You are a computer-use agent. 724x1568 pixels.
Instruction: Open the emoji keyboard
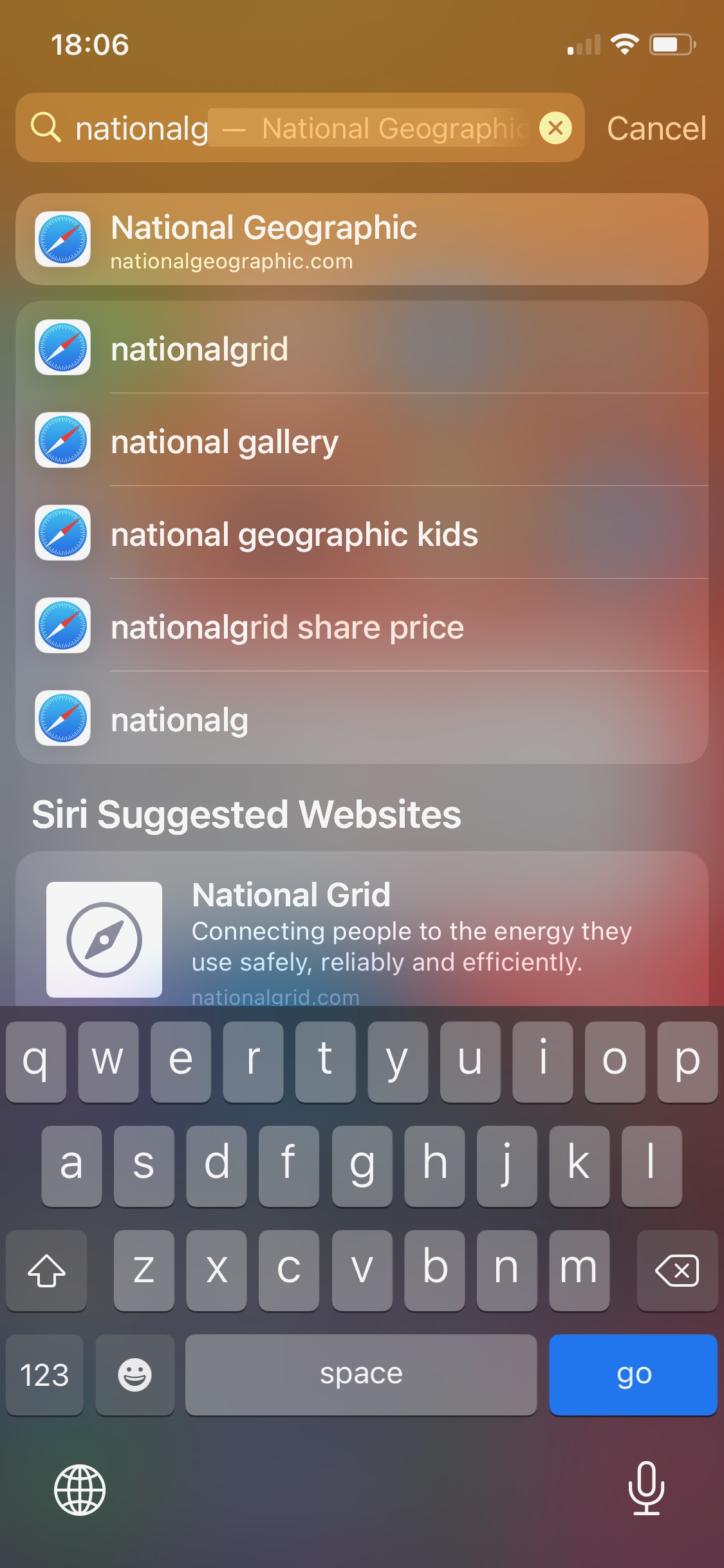(135, 1374)
